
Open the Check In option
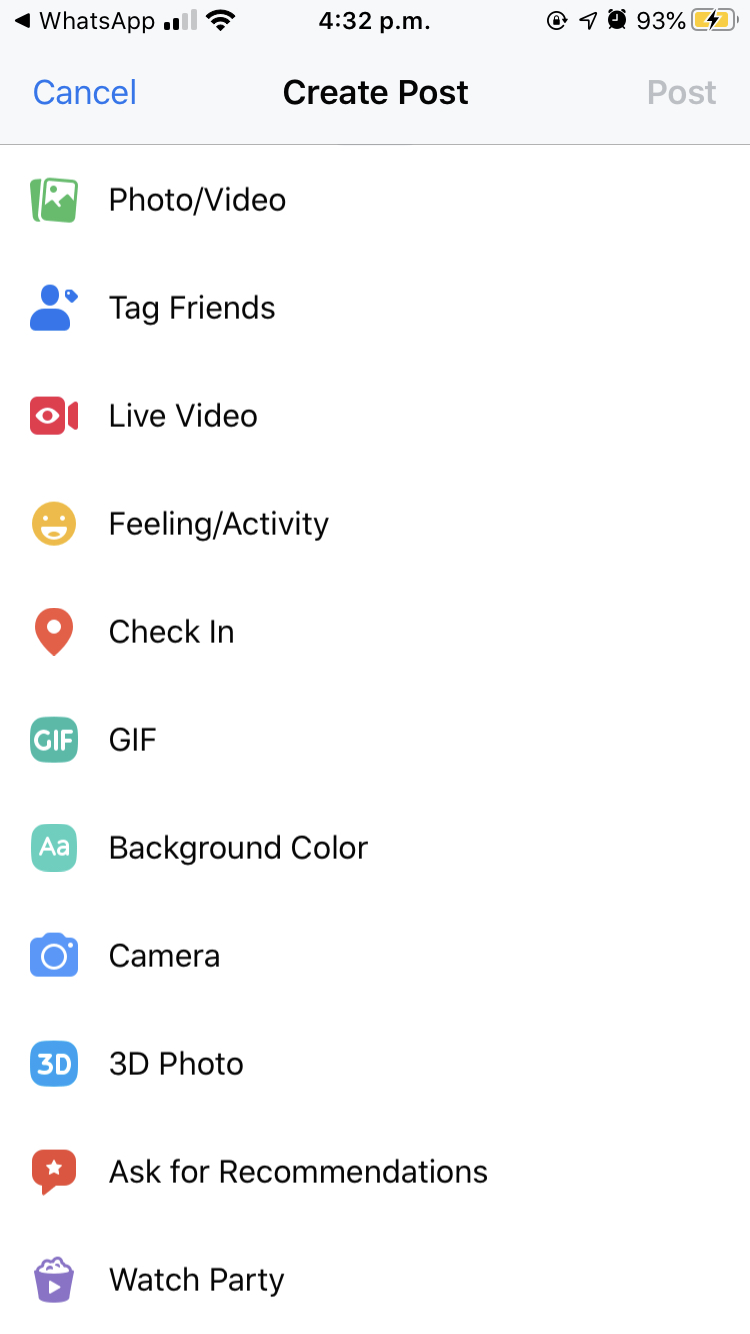(171, 631)
